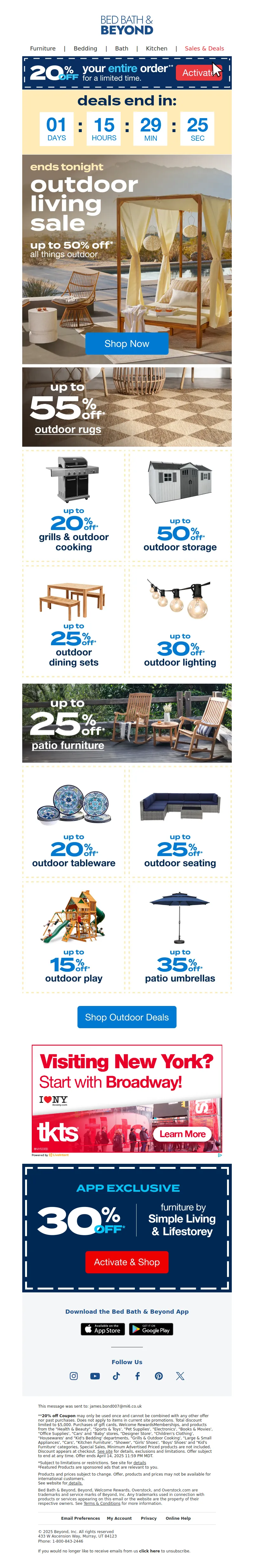View patio umbrellas deals
This screenshot has width=254, height=1568.
pos(180,937)
